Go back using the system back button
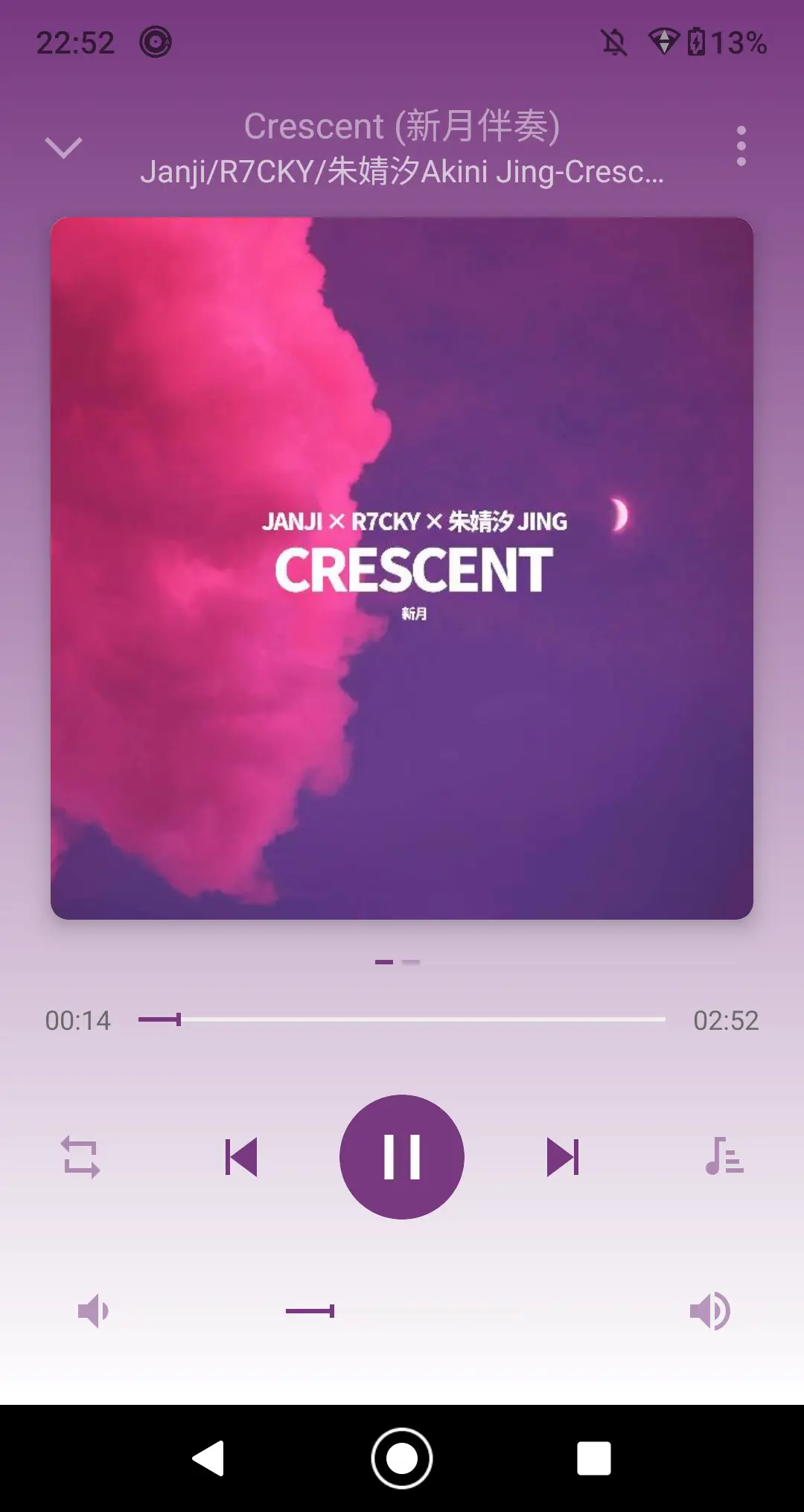The height and width of the screenshot is (1512, 804). pos(208,1458)
